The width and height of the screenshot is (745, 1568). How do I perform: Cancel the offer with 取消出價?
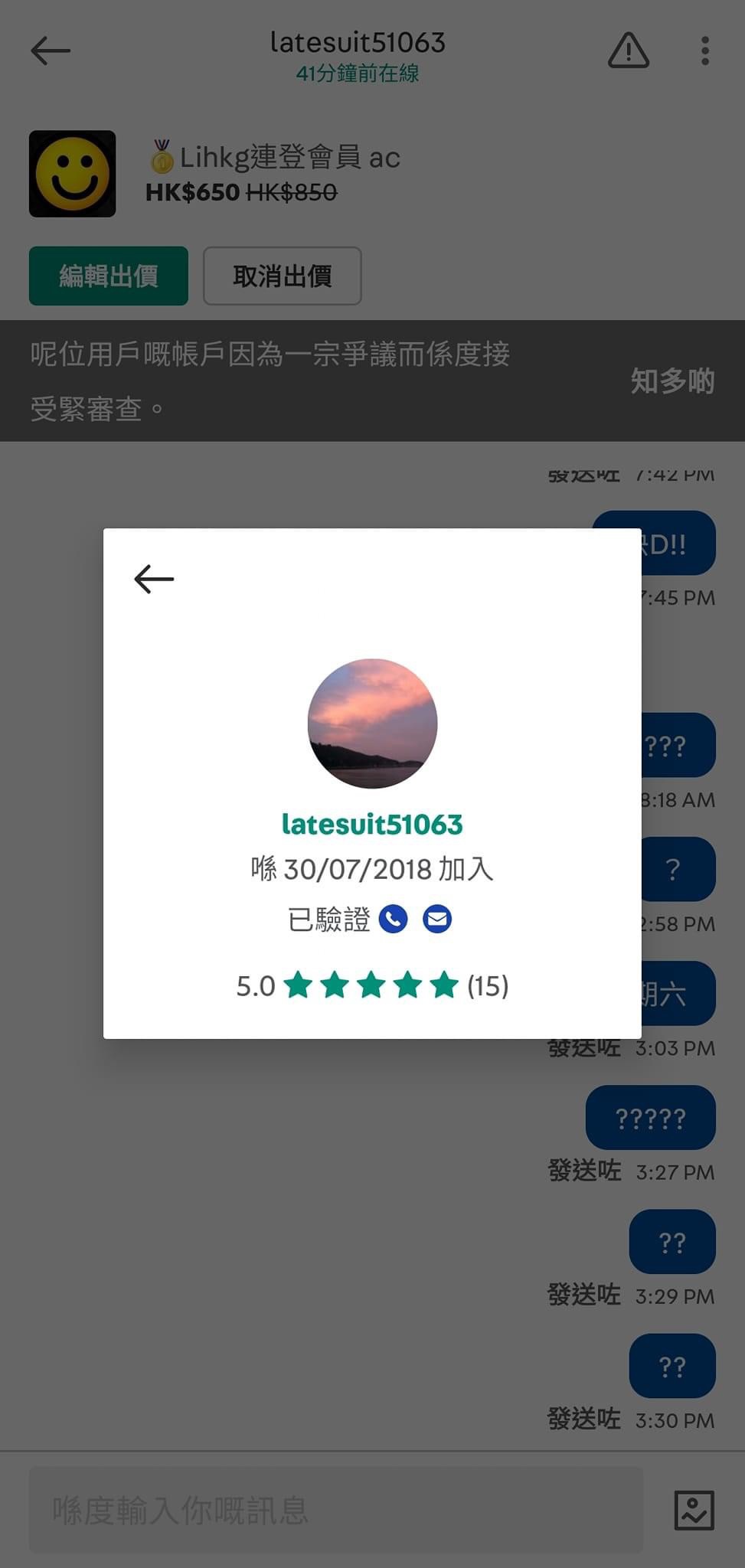click(282, 276)
